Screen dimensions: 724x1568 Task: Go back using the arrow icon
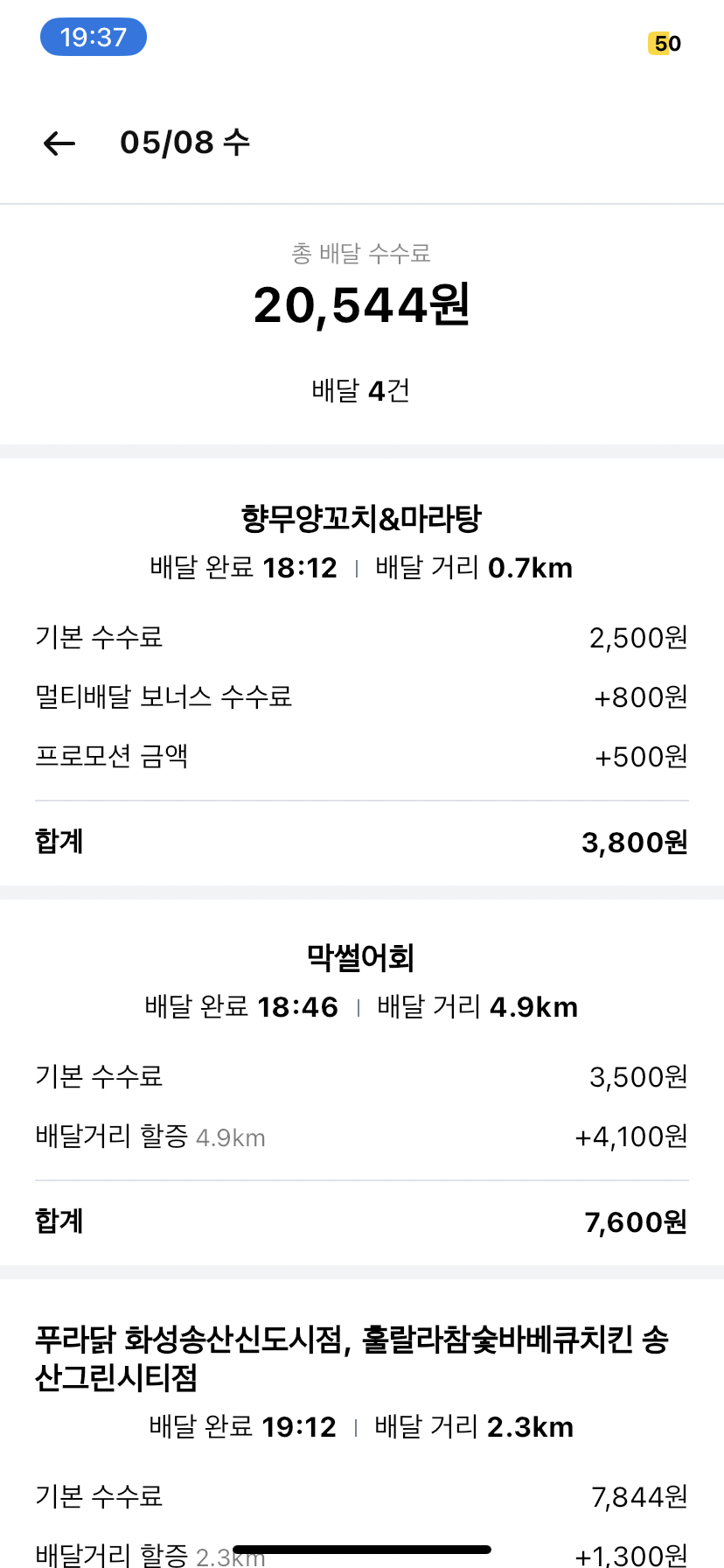tap(59, 143)
